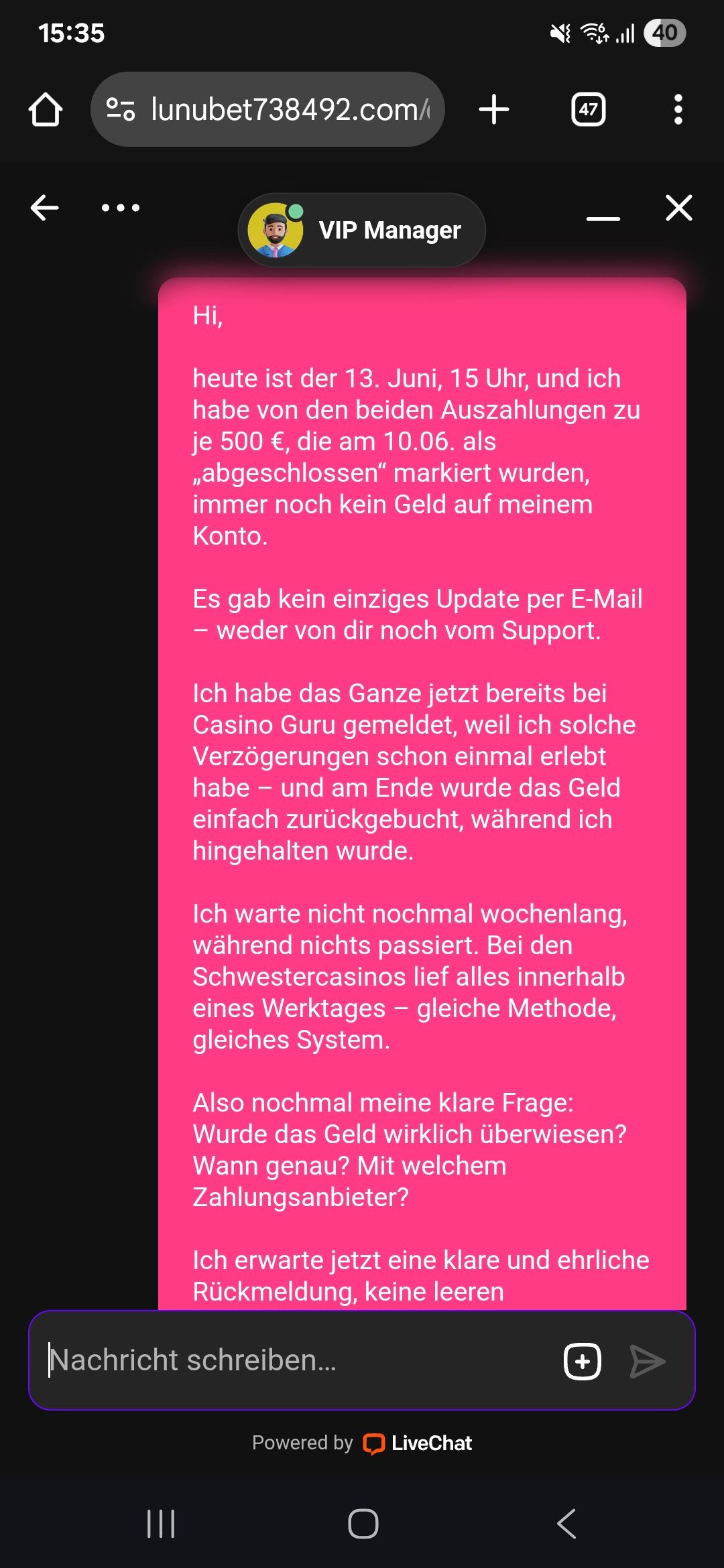Open recent apps from the navigation bar
Screen dimensions: 724x1568
tap(161, 1524)
